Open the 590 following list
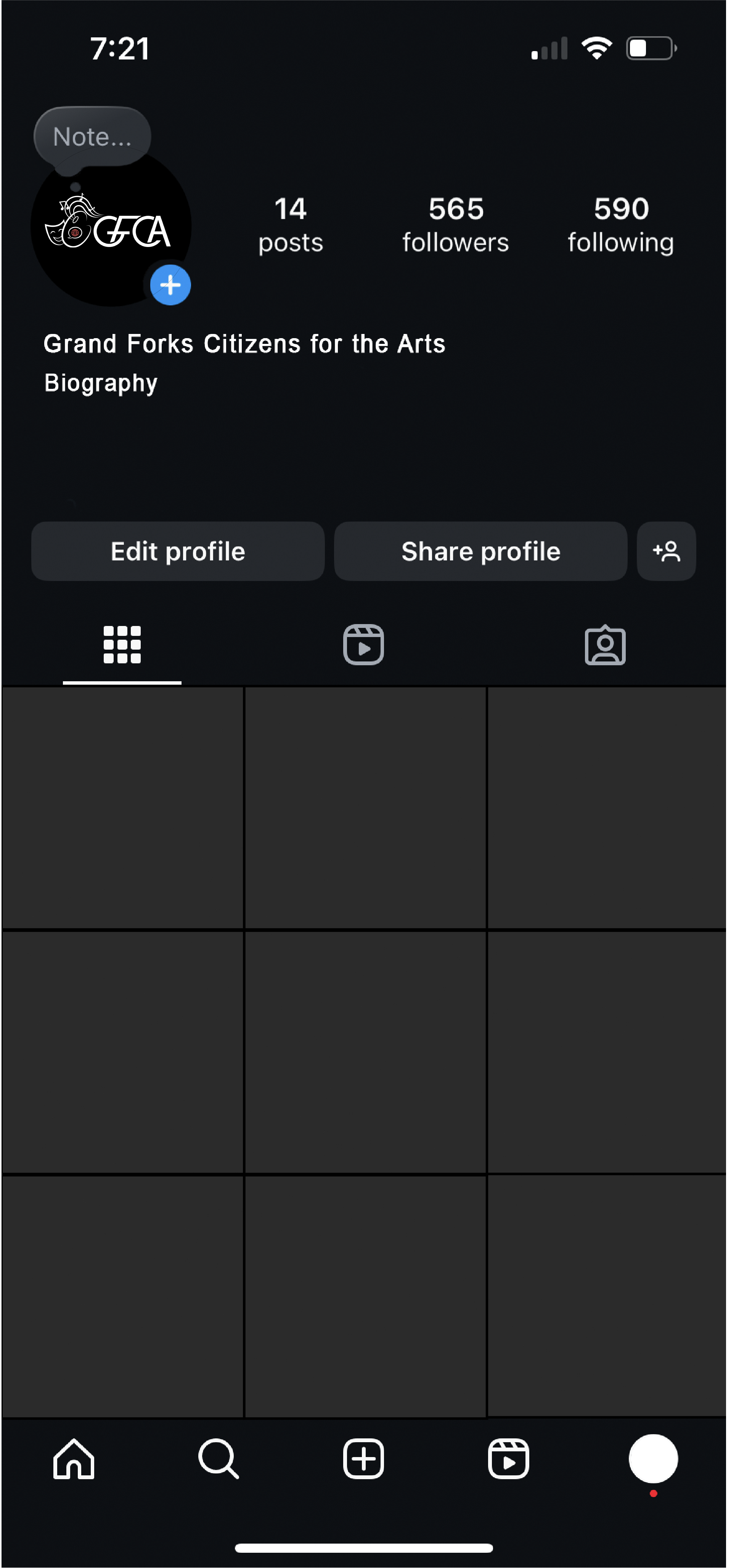The image size is (731, 1568). click(x=621, y=225)
